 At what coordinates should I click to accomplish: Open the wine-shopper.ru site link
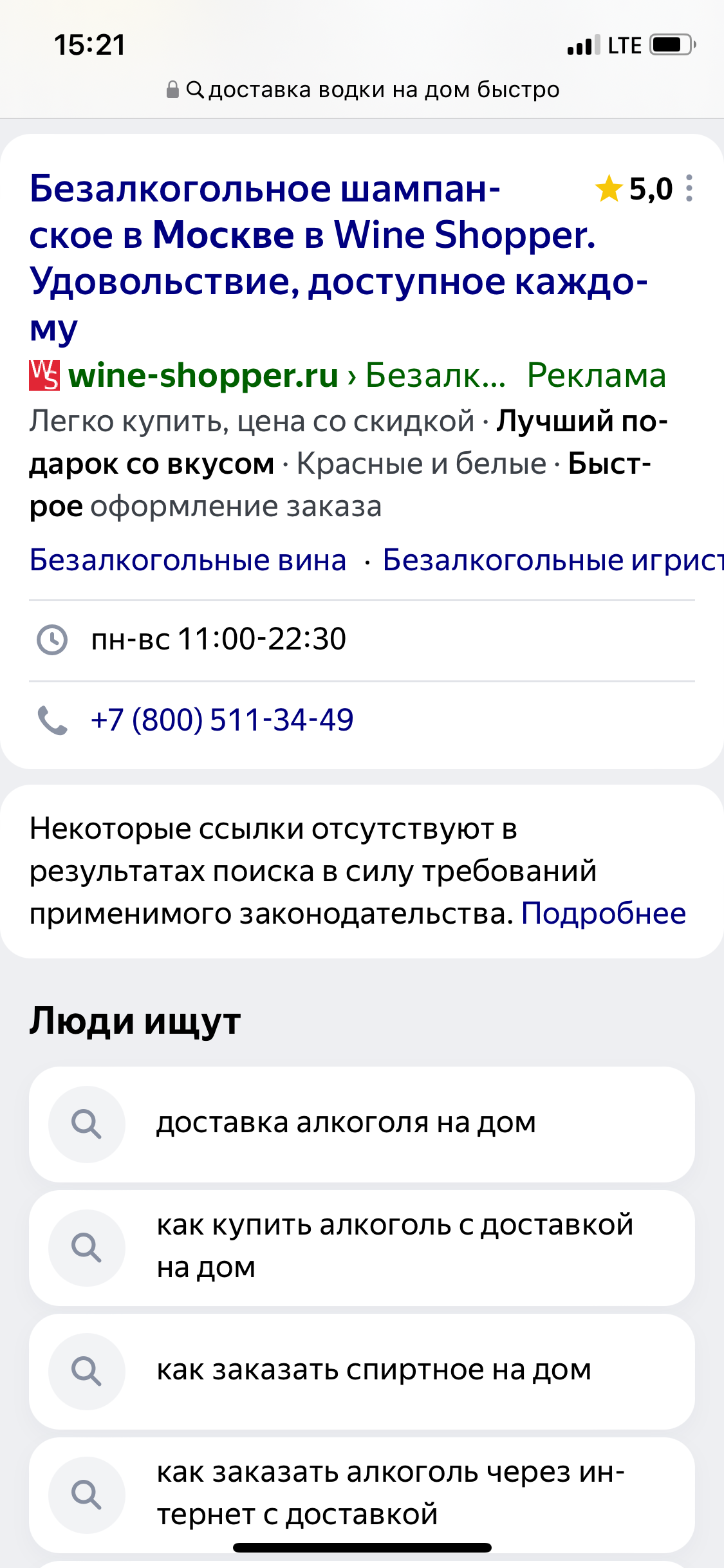(x=203, y=375)
